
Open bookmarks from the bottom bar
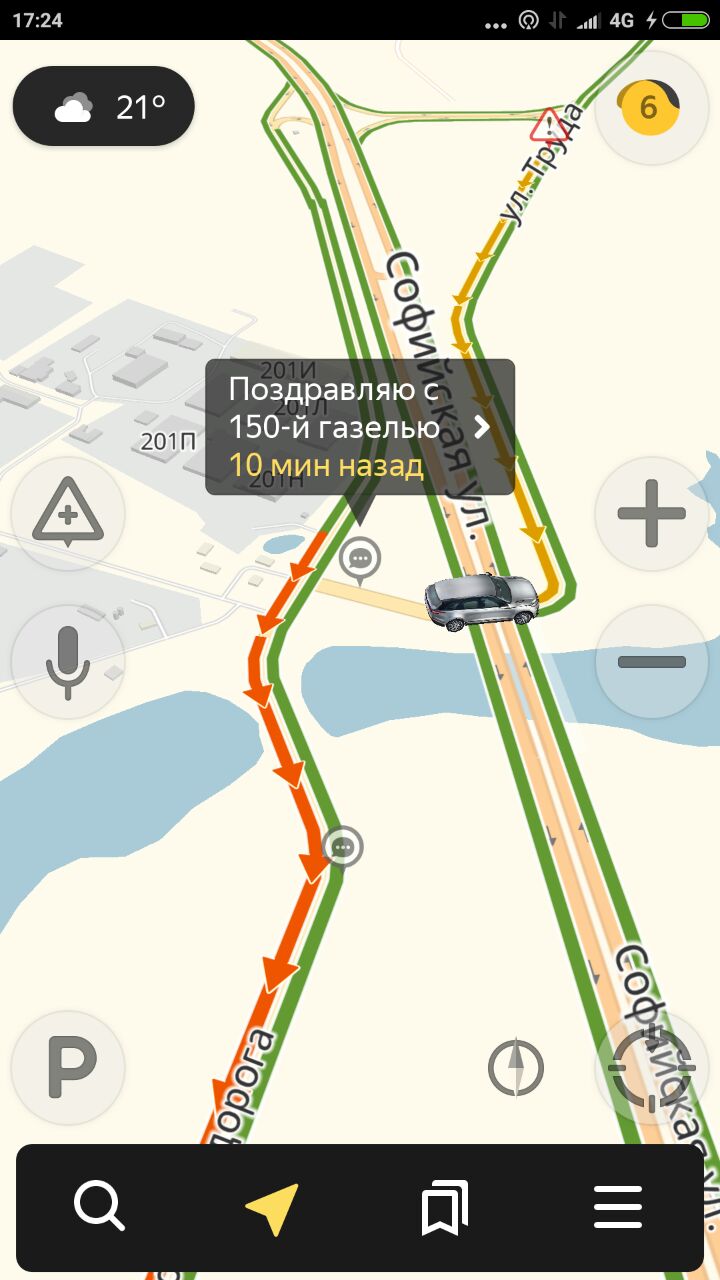pyautogui.click(x=445, y=1208)
